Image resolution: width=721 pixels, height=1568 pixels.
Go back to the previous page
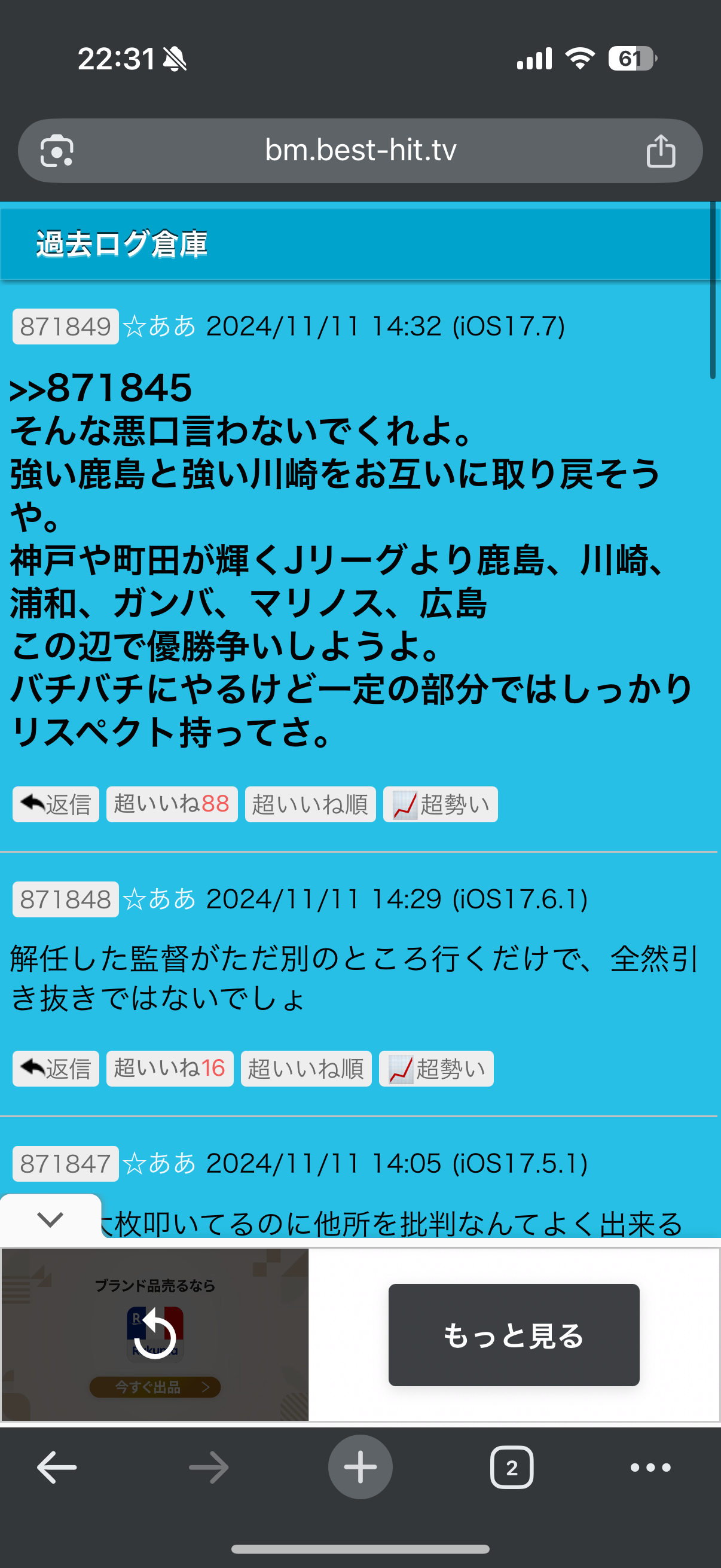tap(57, 1468)
